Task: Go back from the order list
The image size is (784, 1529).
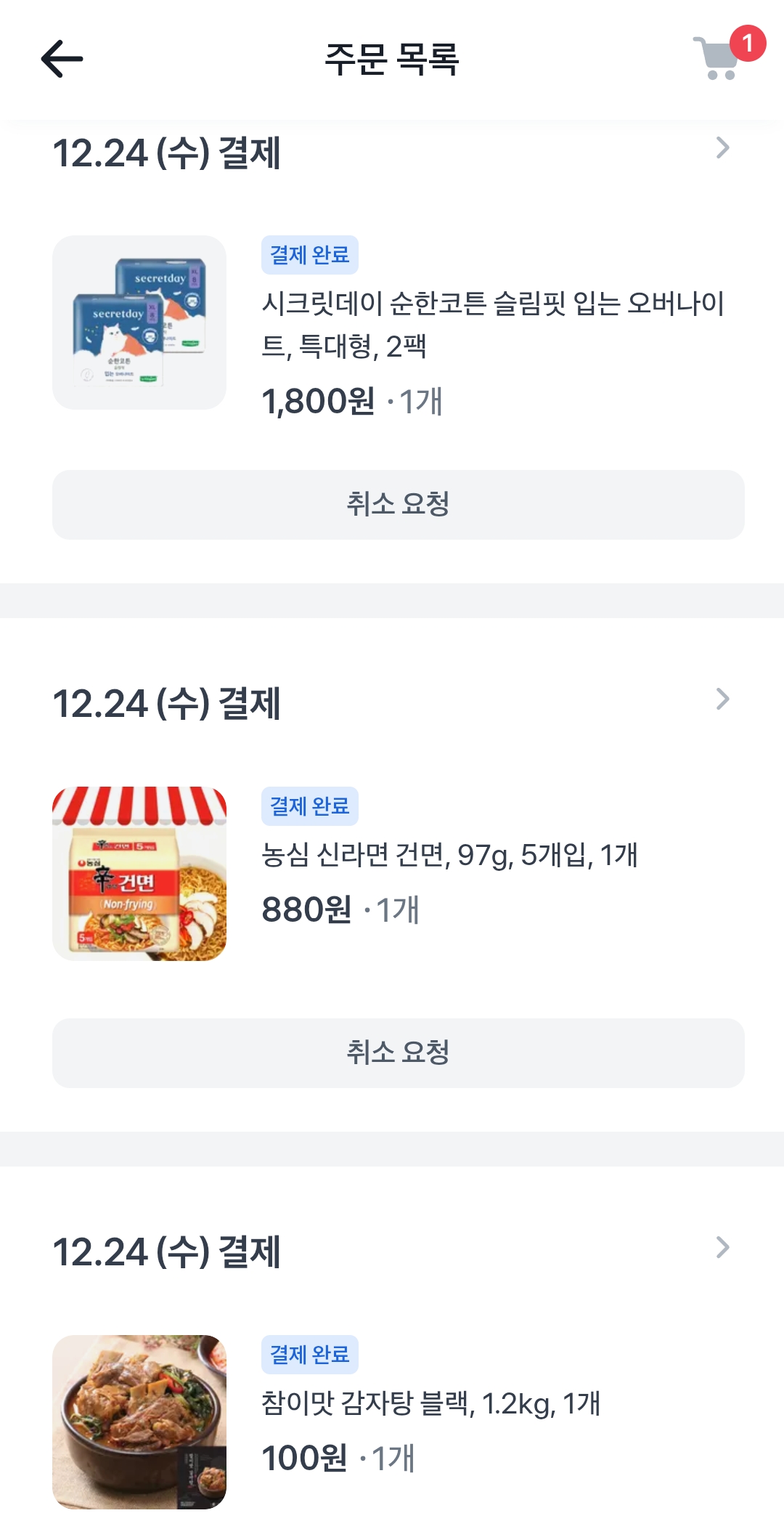Action: [62, 59]
